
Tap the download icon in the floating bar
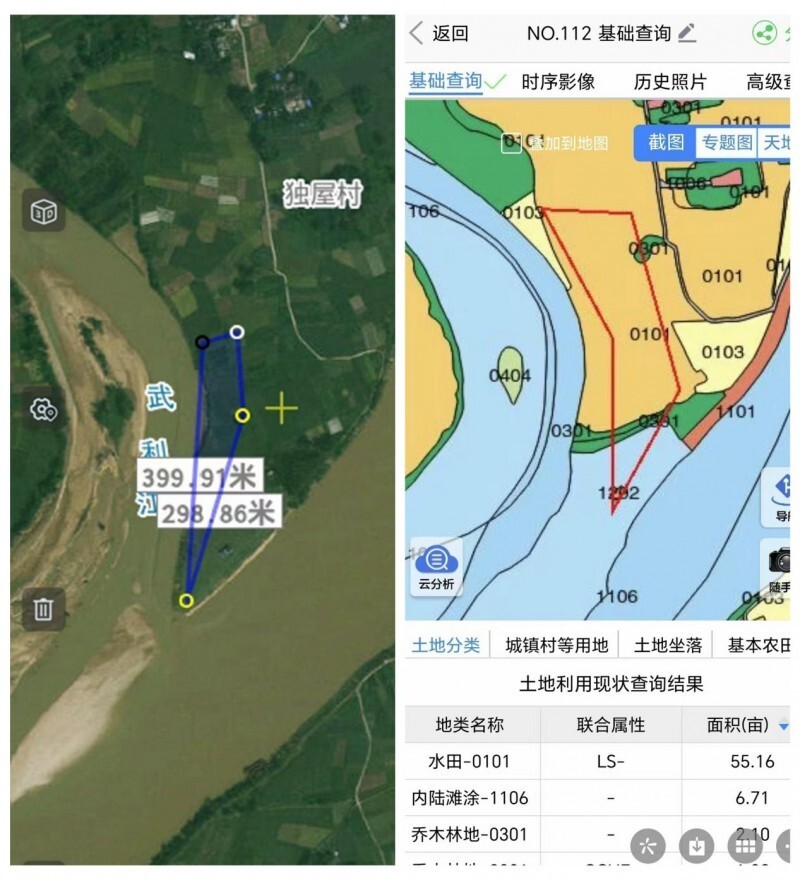point(696,846)
